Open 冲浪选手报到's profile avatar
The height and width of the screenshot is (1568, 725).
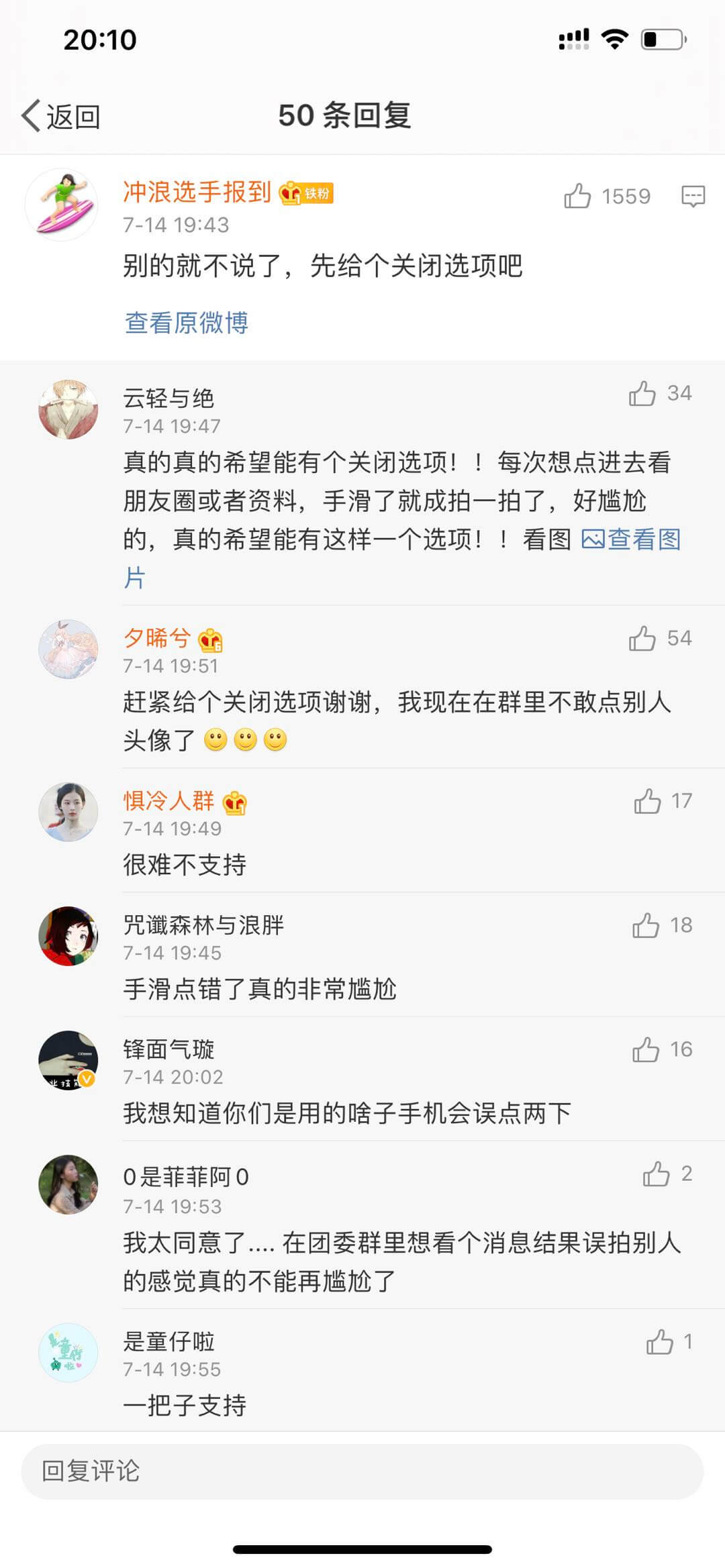coord(62,205)
